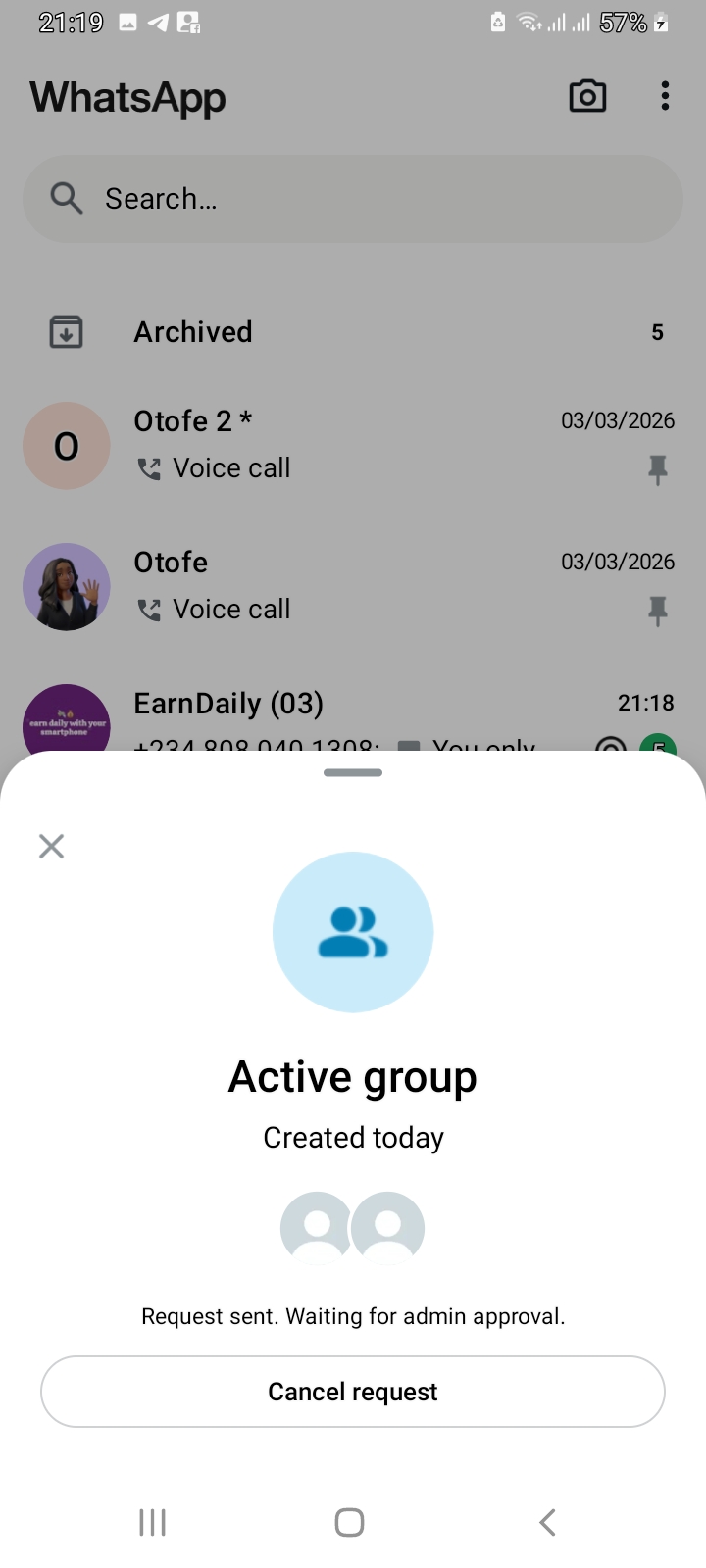Go back using the system back button
706x1568 pixels.
pos(547,1522)
